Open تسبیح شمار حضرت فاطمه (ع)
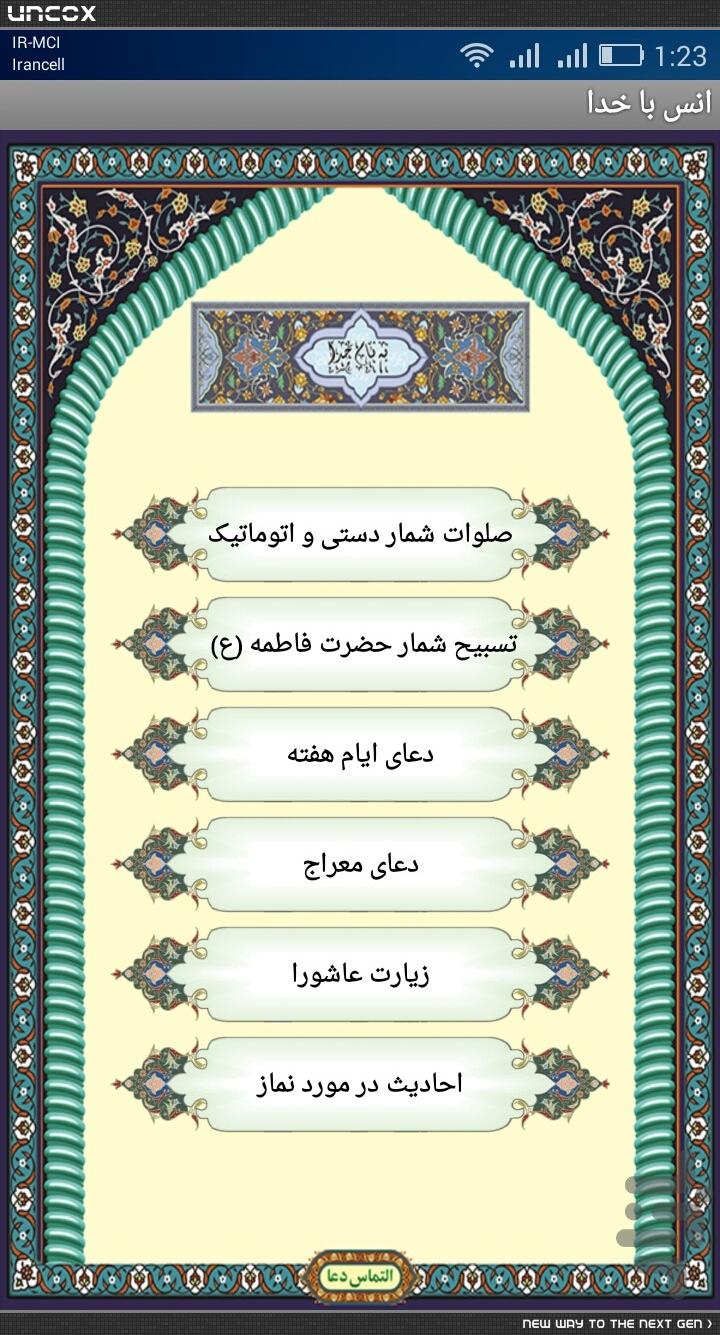Viewport: 720px width, 1335px height. coord(360,644)
